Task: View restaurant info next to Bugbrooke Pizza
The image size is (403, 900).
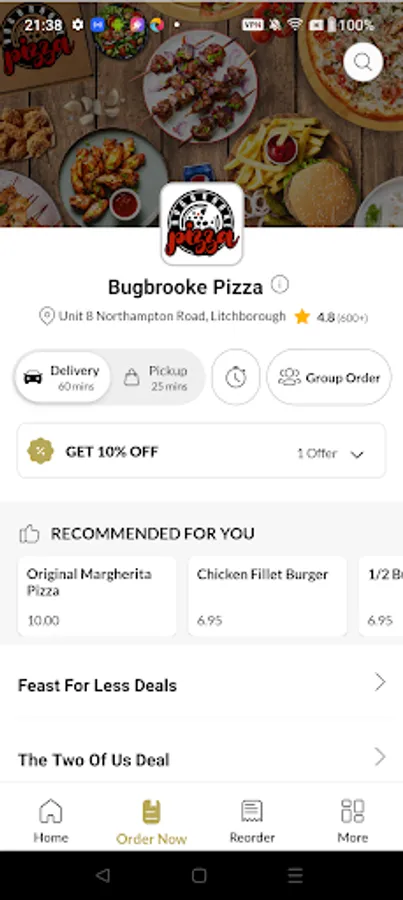Action: (280, 285)
